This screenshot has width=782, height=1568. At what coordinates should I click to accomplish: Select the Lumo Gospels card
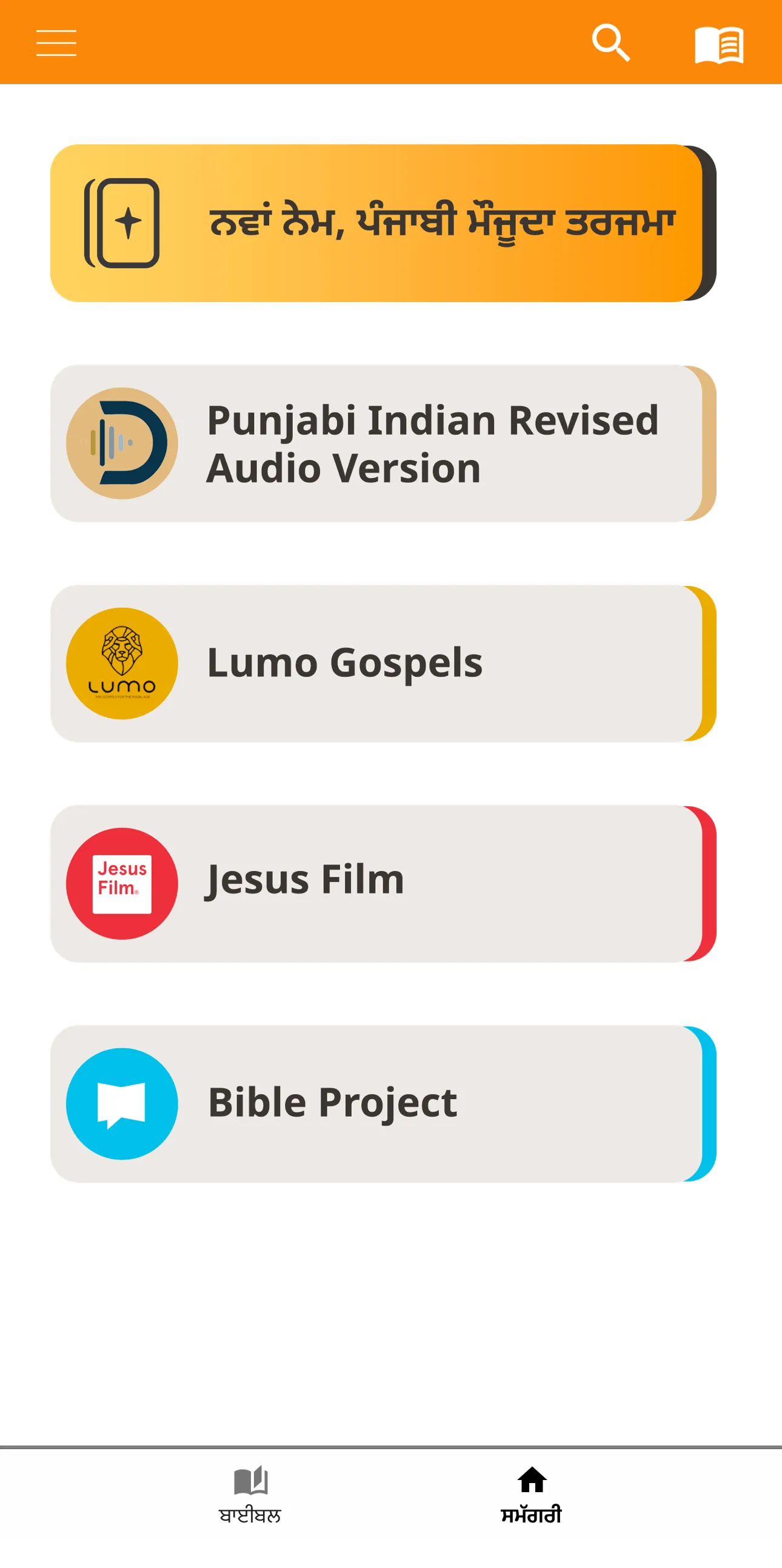click(x=383, y=664)
